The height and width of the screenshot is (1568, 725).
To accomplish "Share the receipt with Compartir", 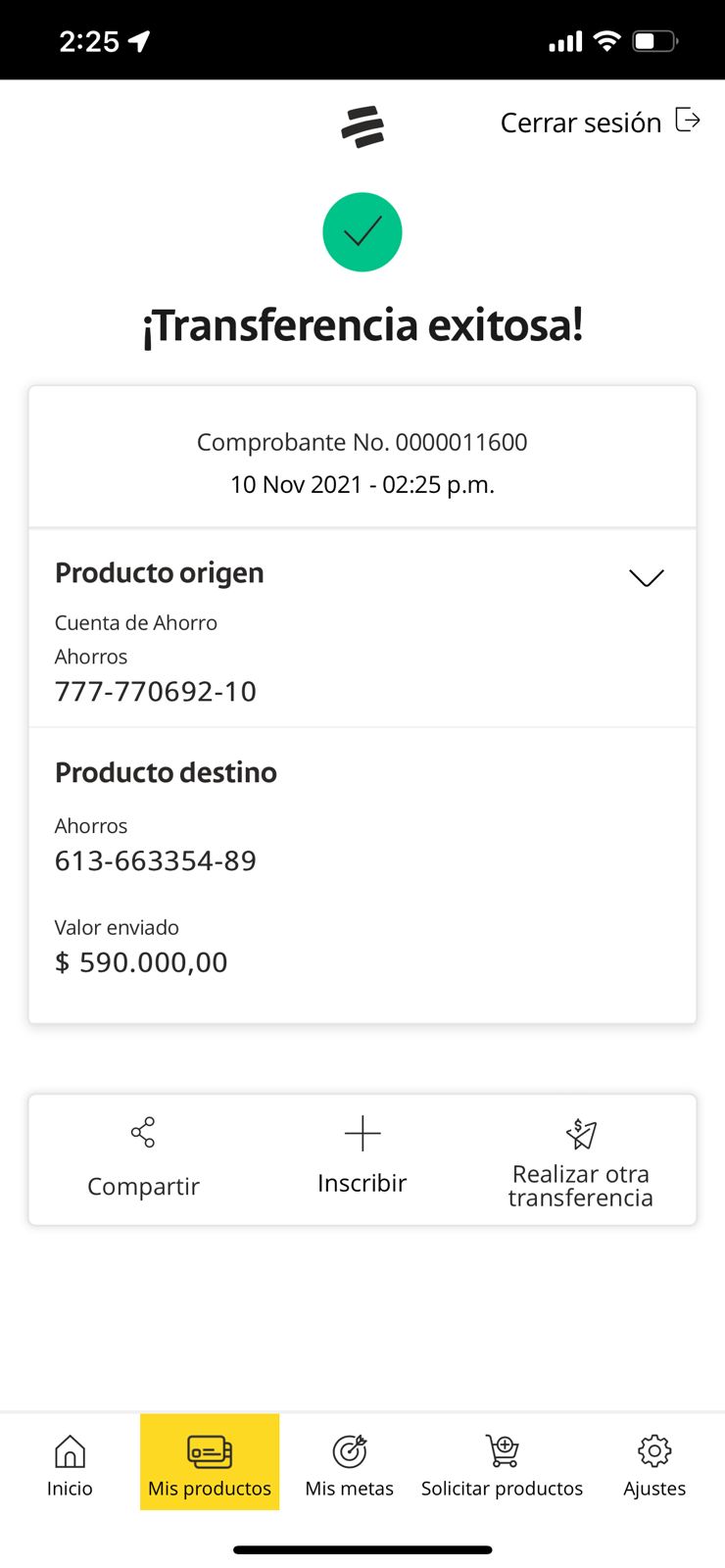I will point(143,1159).
